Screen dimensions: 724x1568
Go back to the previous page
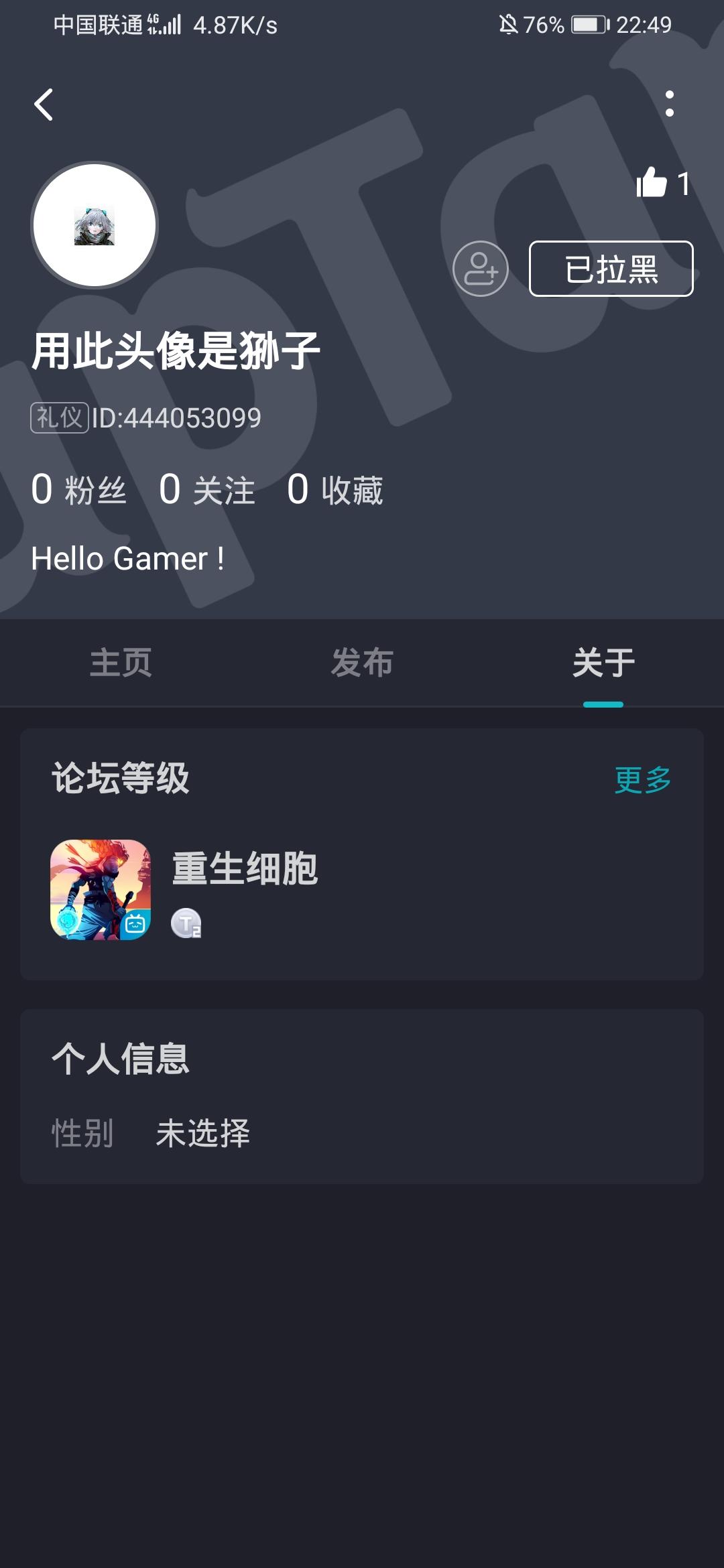coord(44,105)
